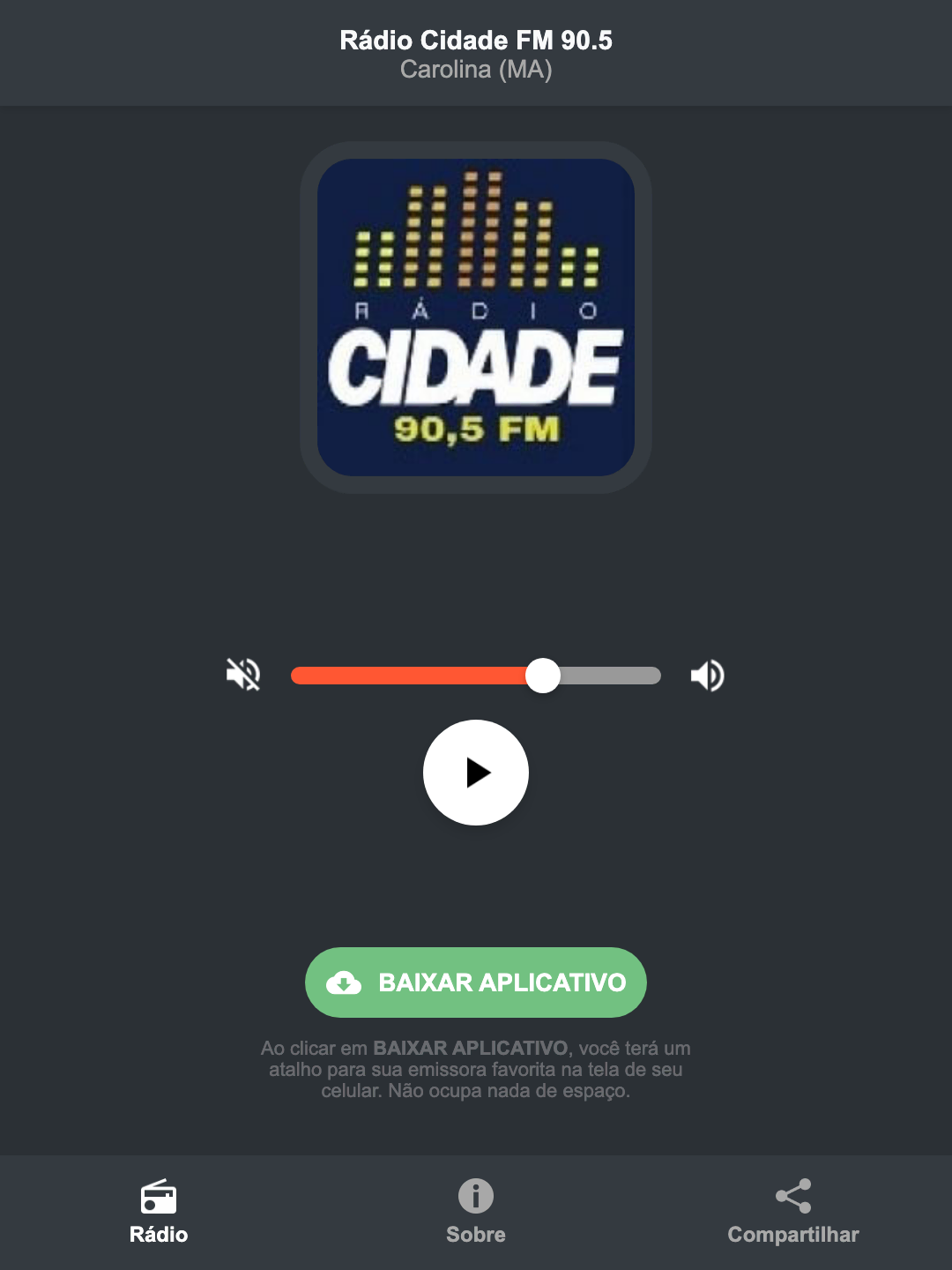Tap the share icon above Compartilhar
This screenshot has height=1270, width=952.
pyautogui.click(x=792, y=1196)
